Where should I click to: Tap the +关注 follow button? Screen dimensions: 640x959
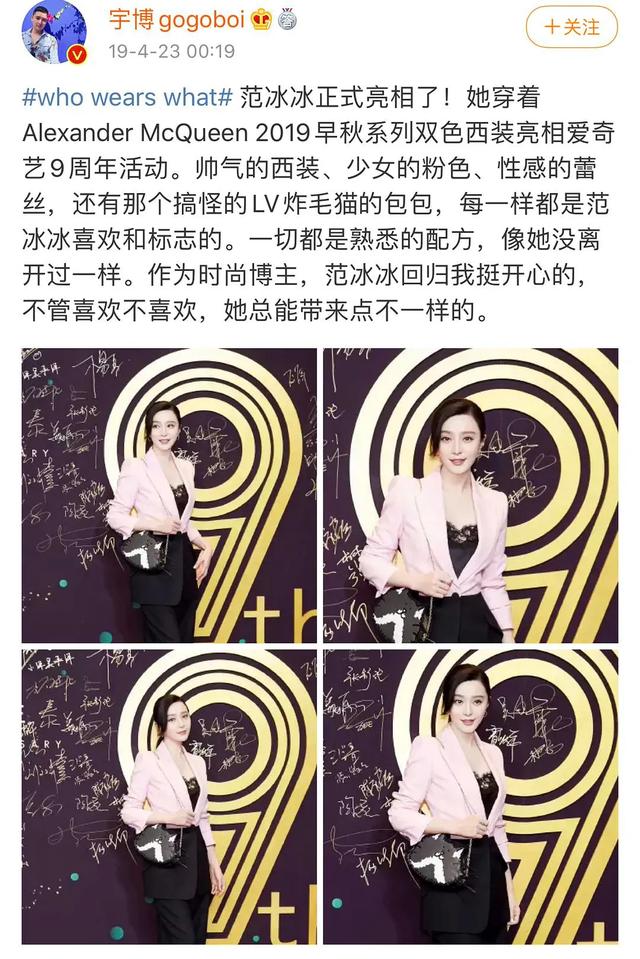point(573,27)
